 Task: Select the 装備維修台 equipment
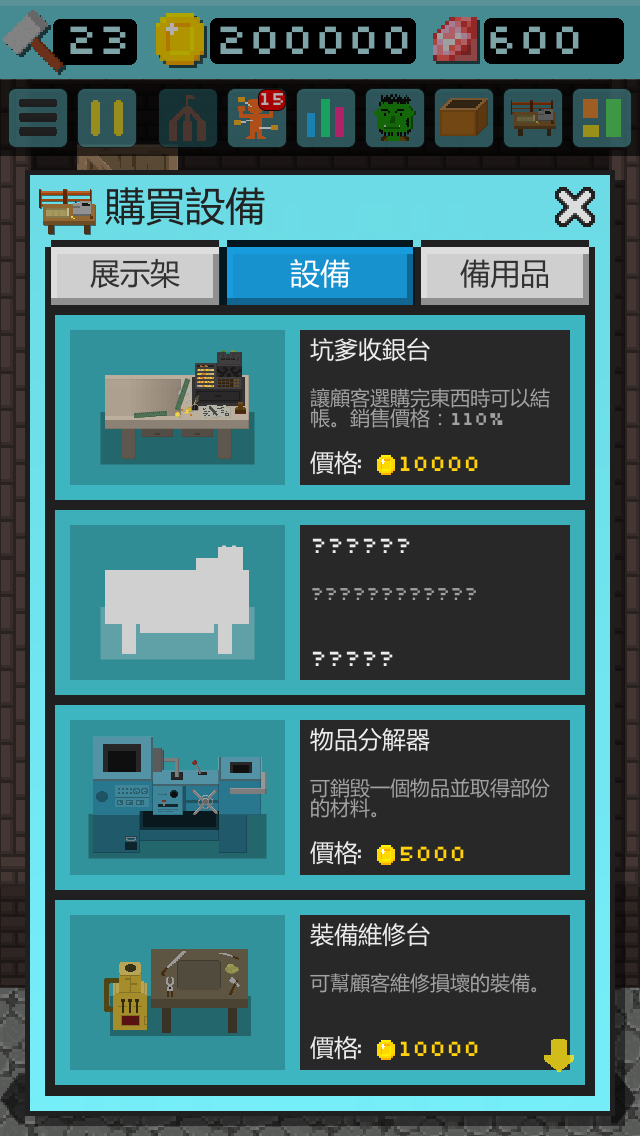pos(319,990)
